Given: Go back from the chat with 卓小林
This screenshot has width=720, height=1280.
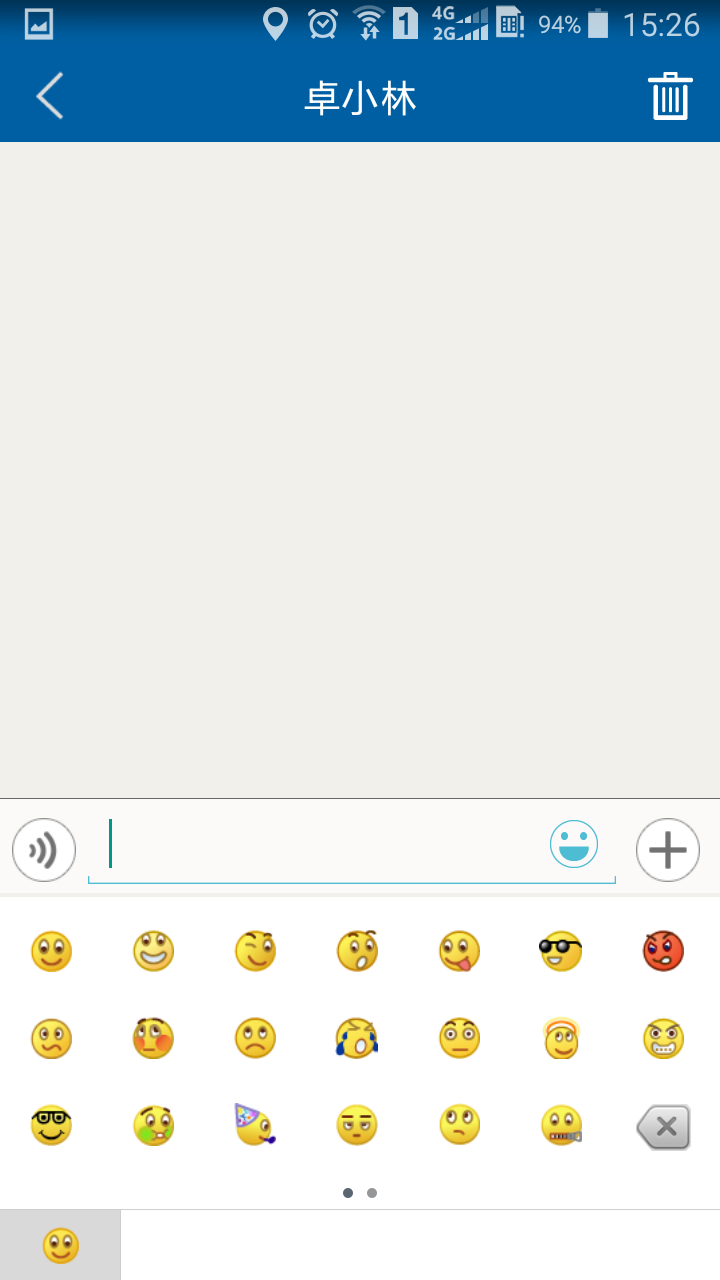Looking at the screenshot, I should [50, 97].
